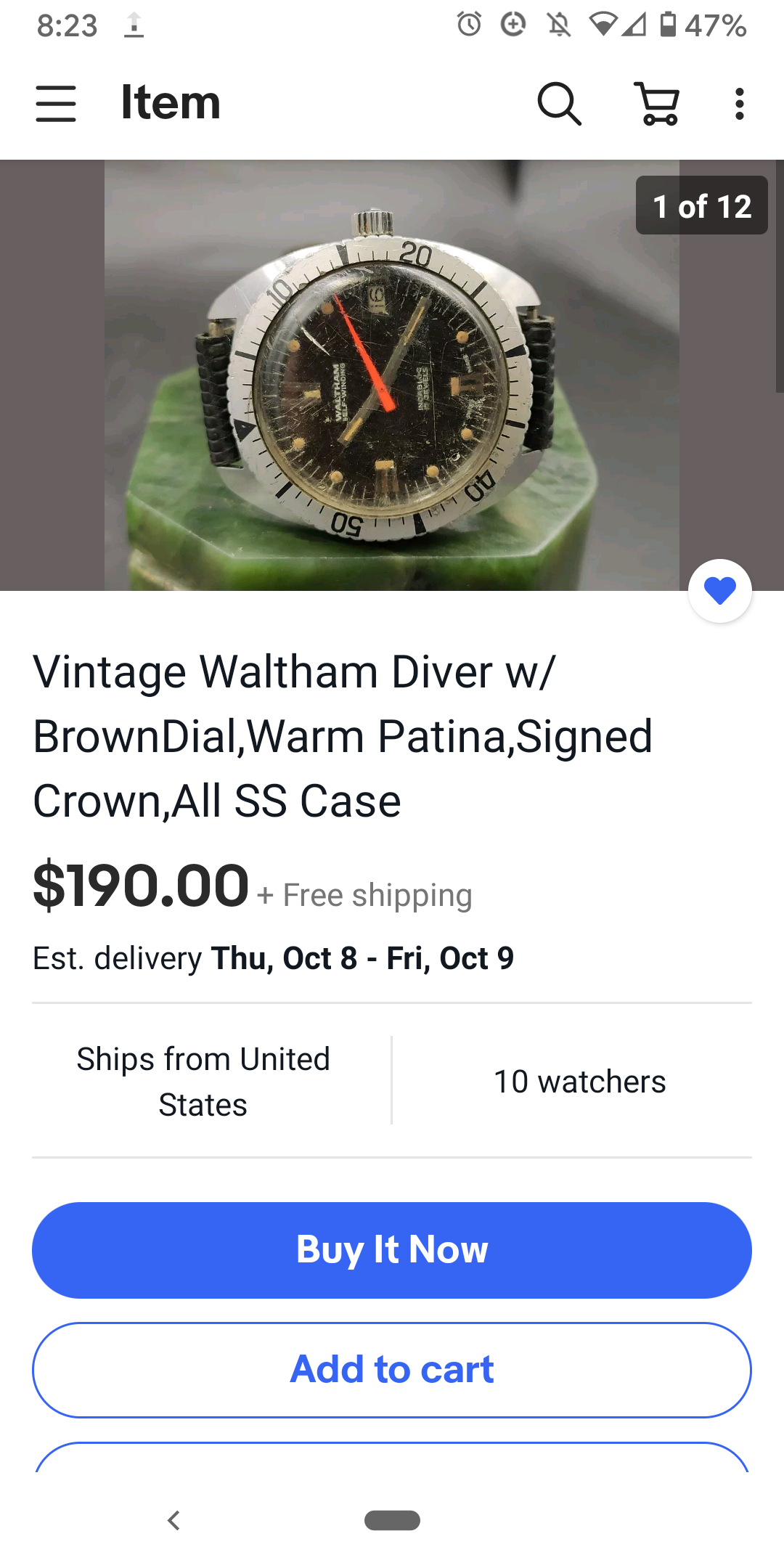
Task: Open the hamburger navigation menu
Action: point(56,103)
